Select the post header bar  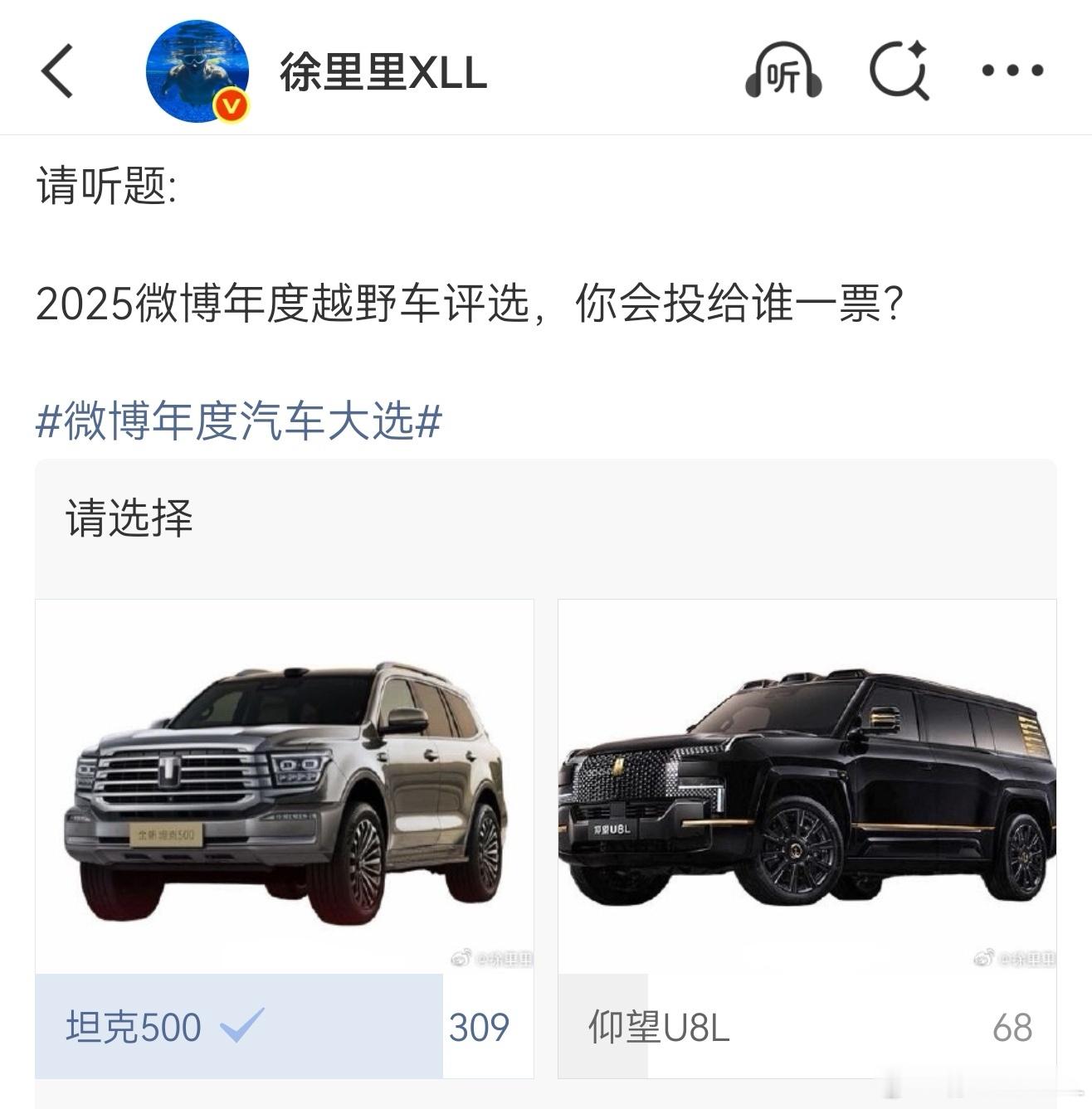click(546, 71)
